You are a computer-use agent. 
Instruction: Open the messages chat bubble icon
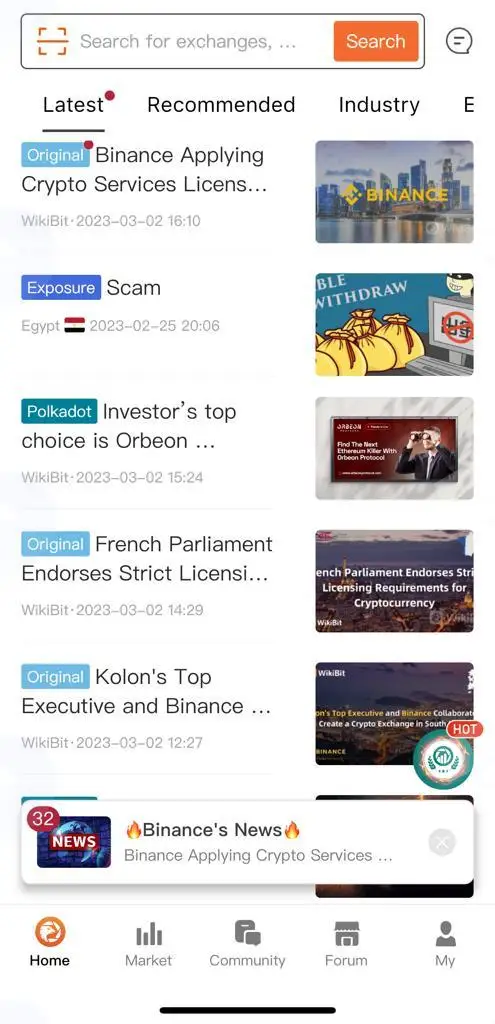(x=459, y=42)
